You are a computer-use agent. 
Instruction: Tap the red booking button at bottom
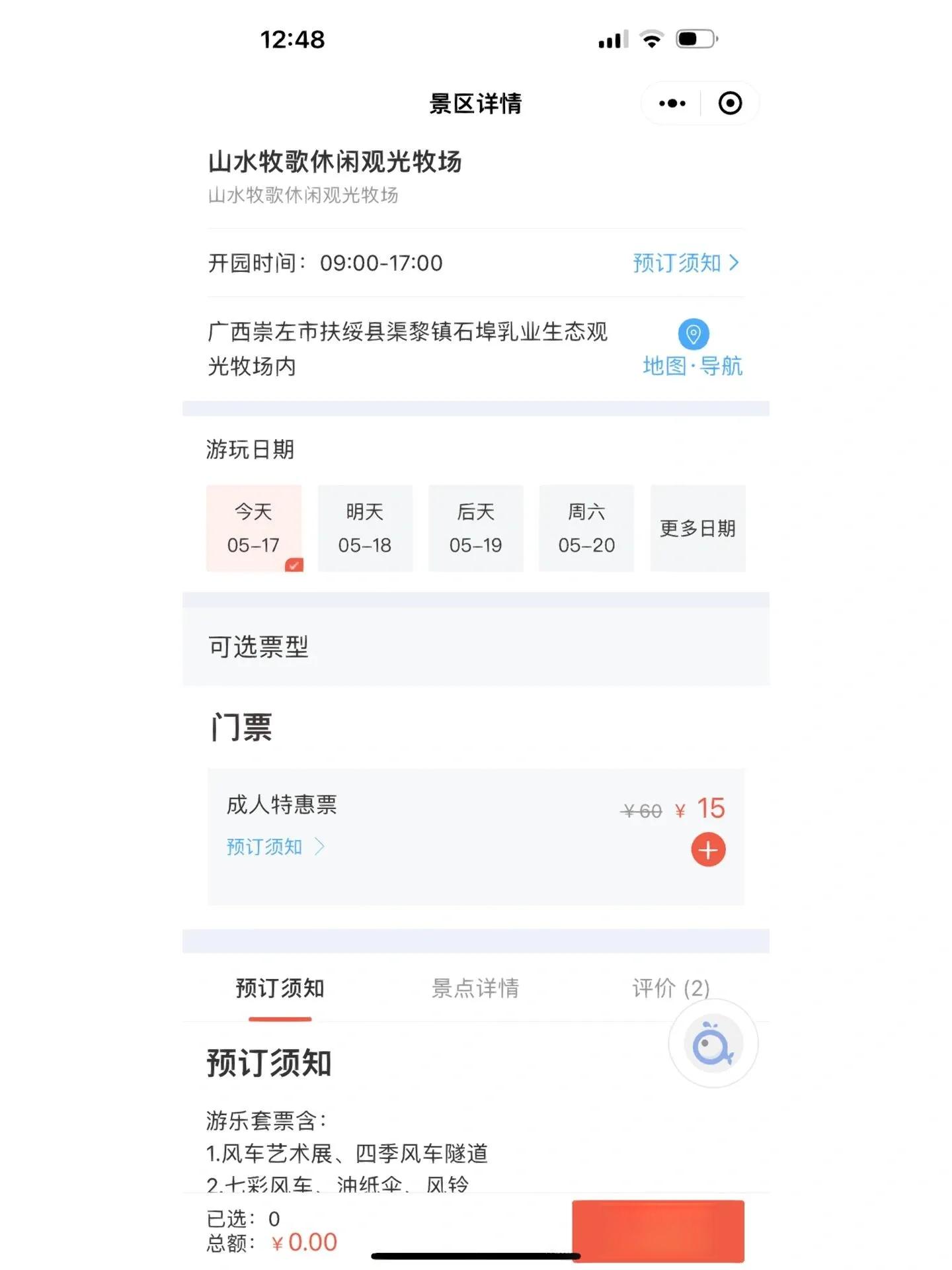[658, 1231]
